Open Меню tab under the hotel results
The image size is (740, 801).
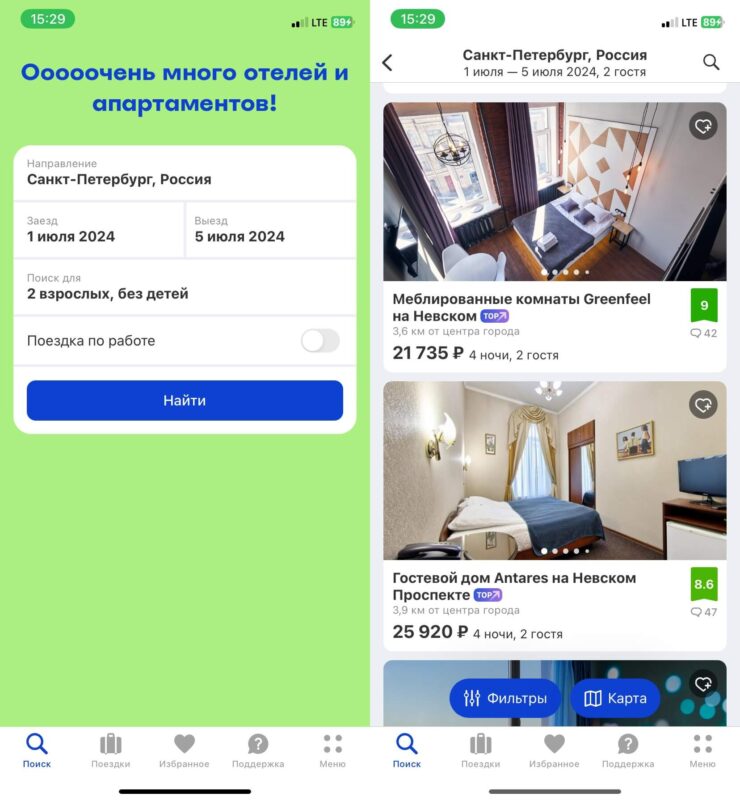coord(702,750)
